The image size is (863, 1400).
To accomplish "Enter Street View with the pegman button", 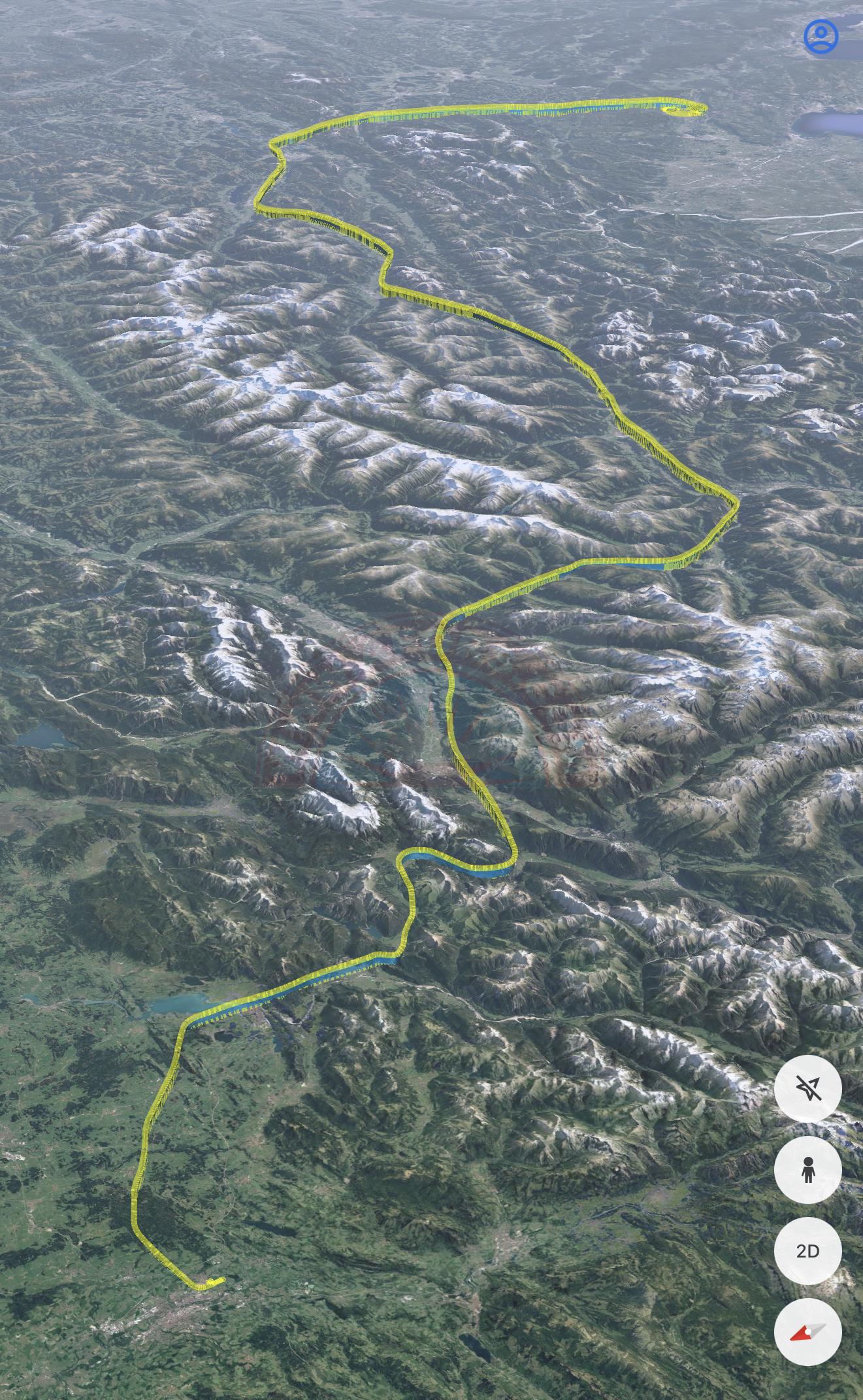I will point(807,1170).
